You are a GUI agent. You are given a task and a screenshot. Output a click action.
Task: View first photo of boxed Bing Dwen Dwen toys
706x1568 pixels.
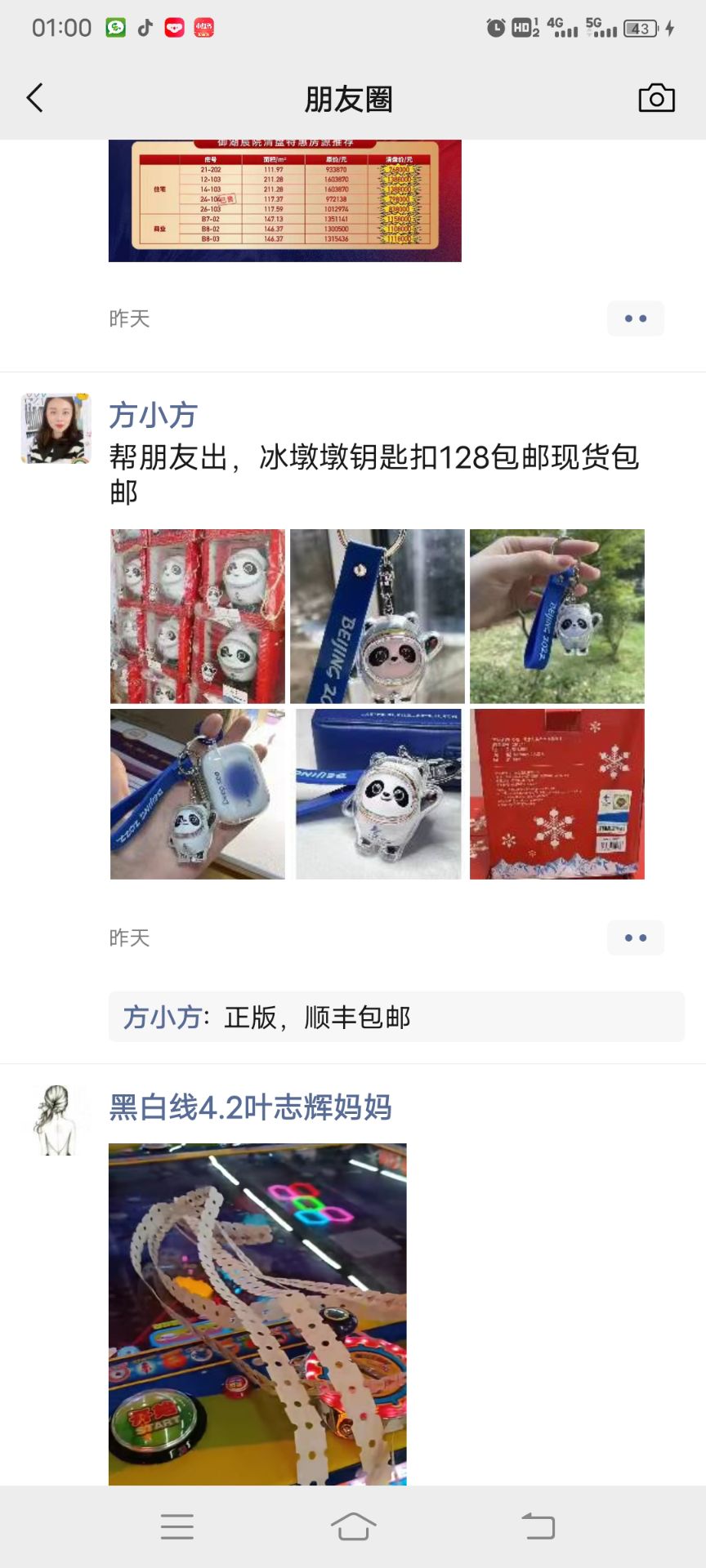click(198, 616)
